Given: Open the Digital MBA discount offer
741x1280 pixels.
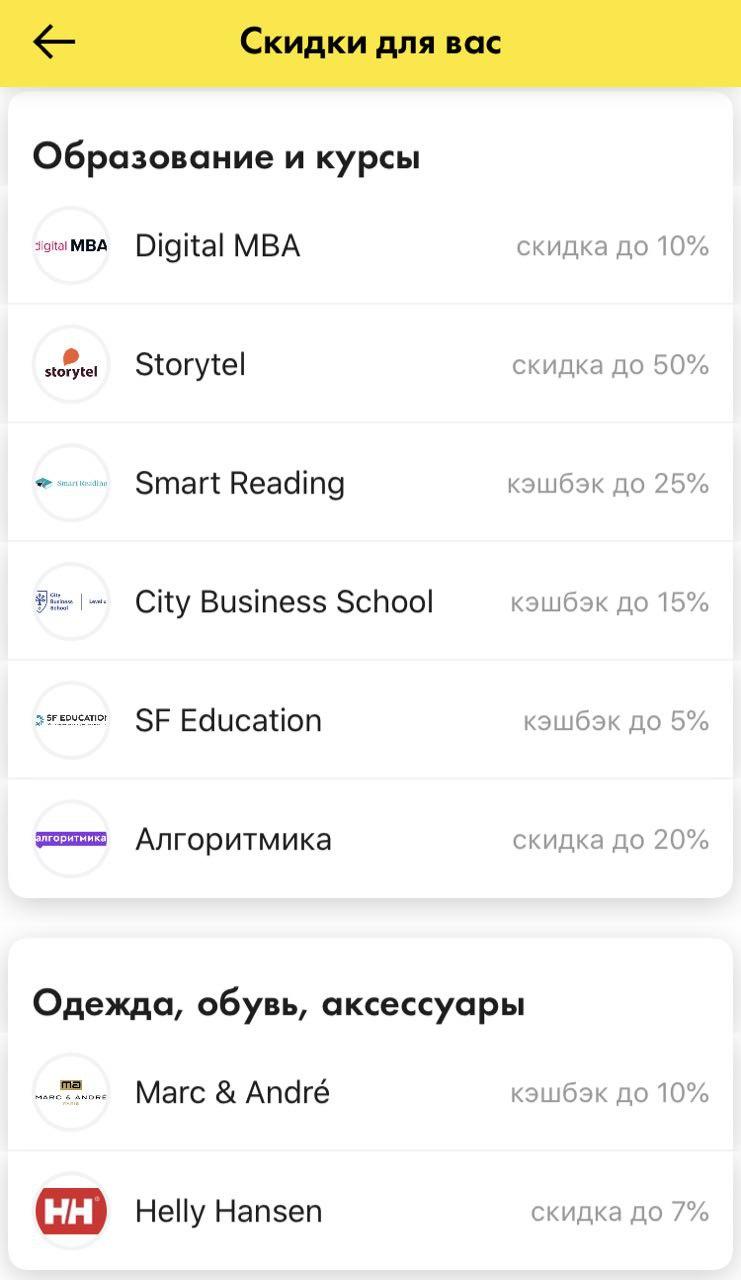Looking at the screenshot, I should click(370, 246).
